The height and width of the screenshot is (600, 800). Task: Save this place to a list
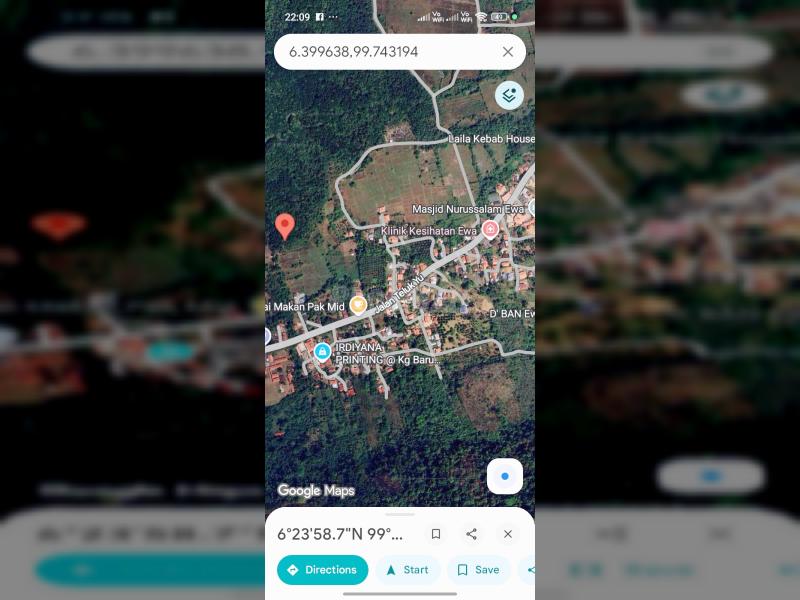tap(478, 570)
